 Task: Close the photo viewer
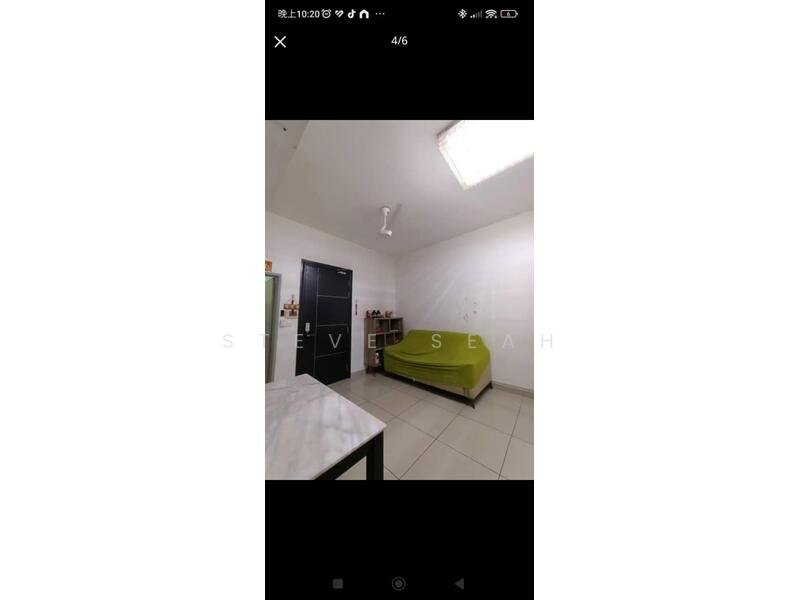[280, 42]
